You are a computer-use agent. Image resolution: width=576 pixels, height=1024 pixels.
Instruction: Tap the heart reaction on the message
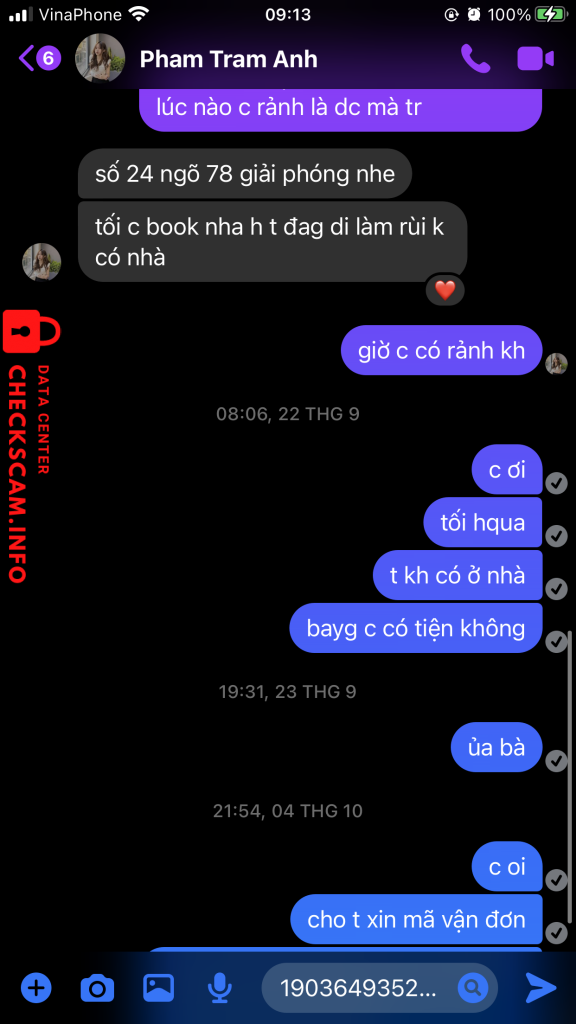[445, 291]
